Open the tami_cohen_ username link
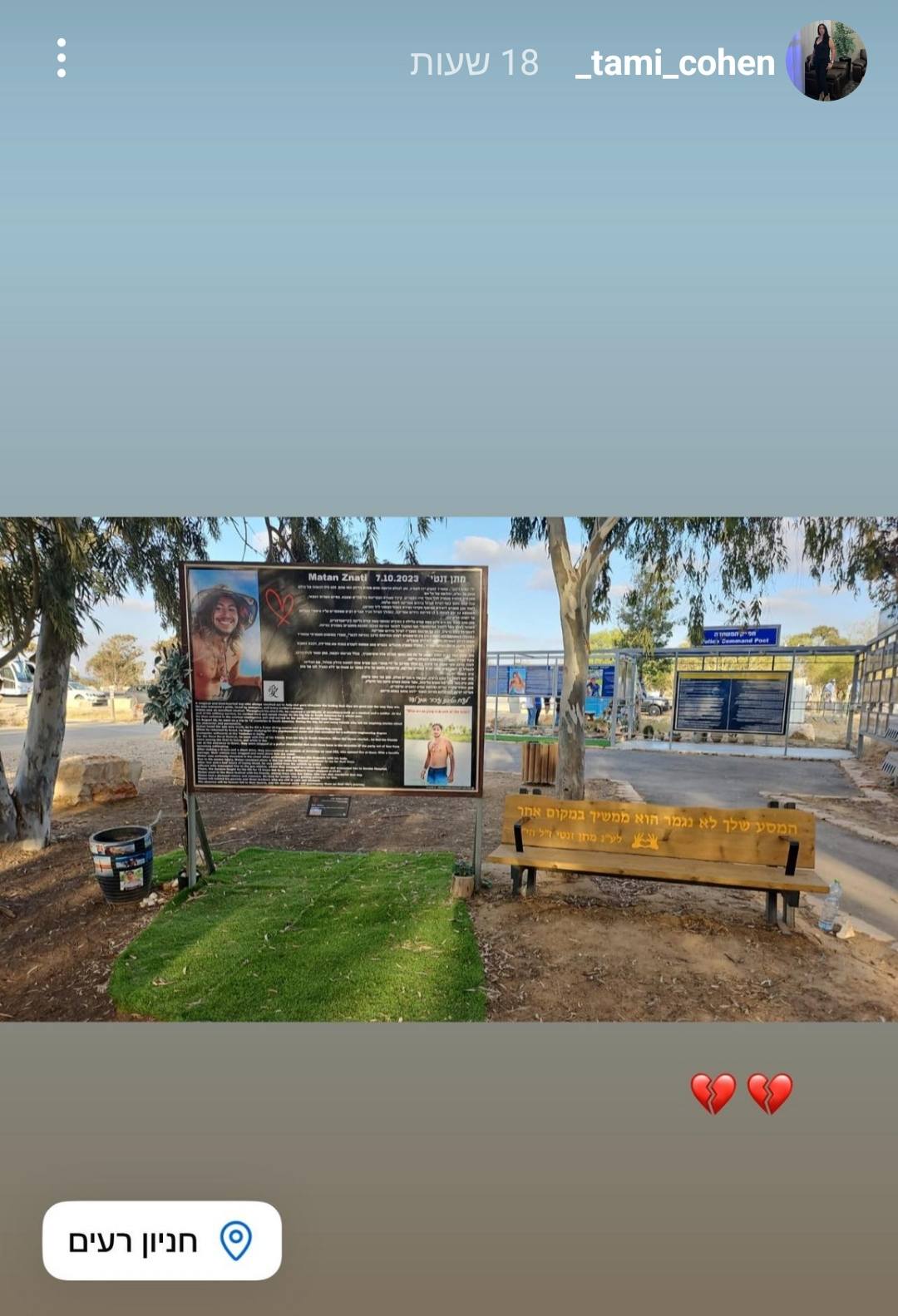 [x=674, y=63]
